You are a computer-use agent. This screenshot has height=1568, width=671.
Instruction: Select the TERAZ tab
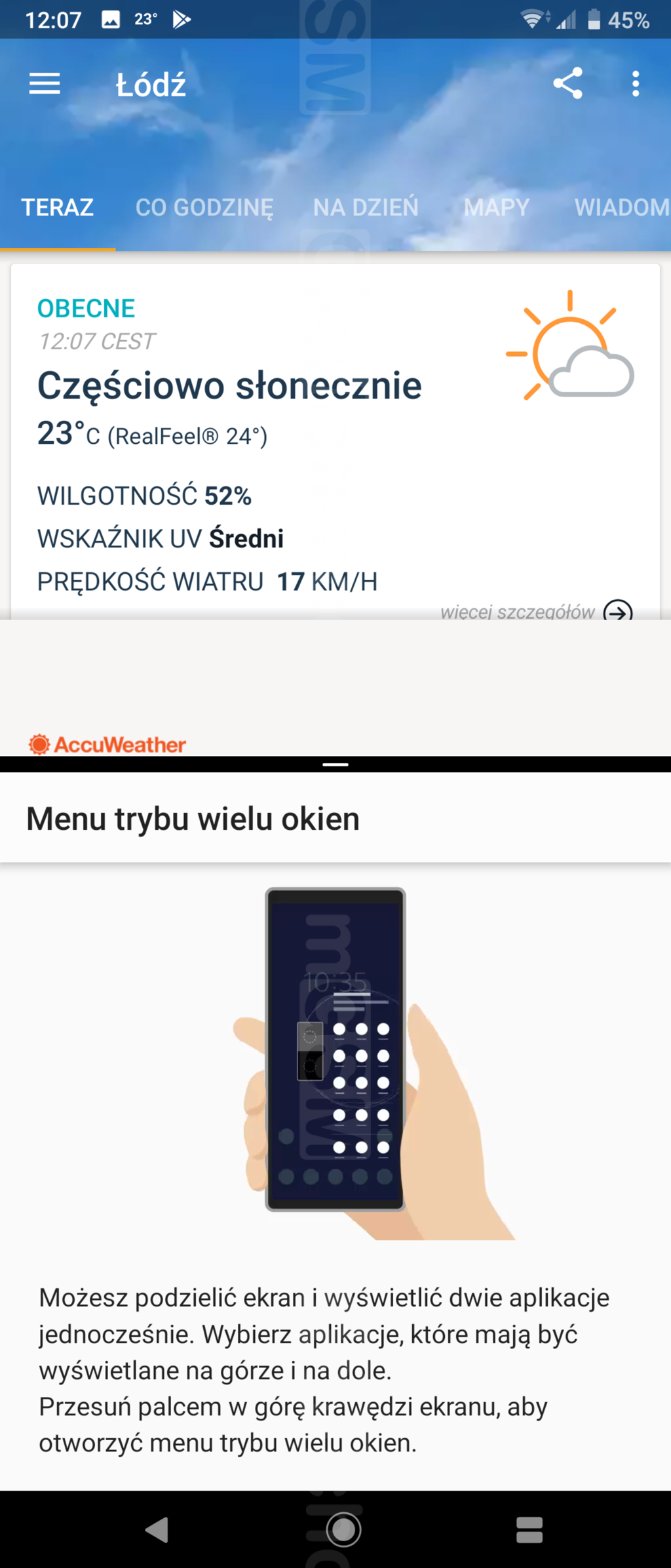click(58, 207)
